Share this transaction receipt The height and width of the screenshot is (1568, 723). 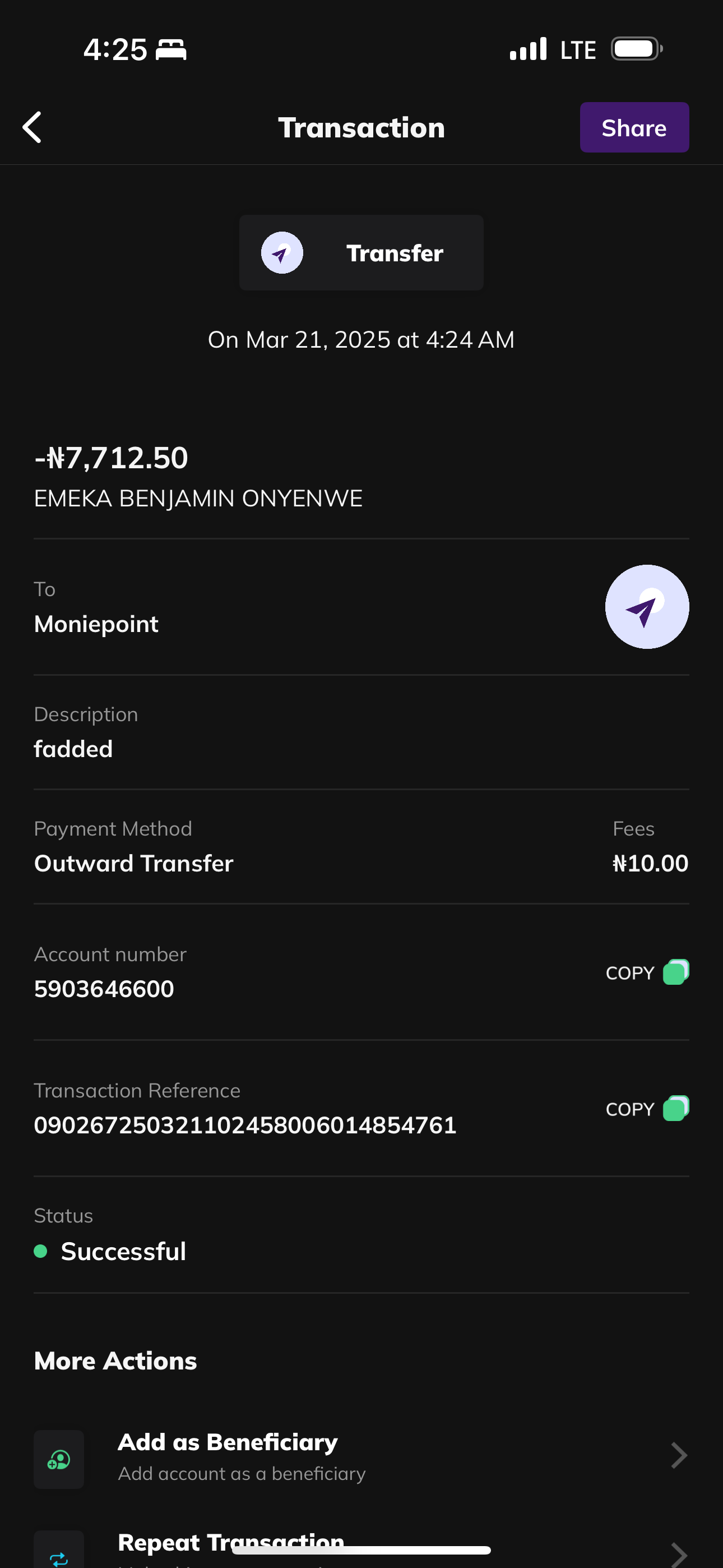point(633,127)
